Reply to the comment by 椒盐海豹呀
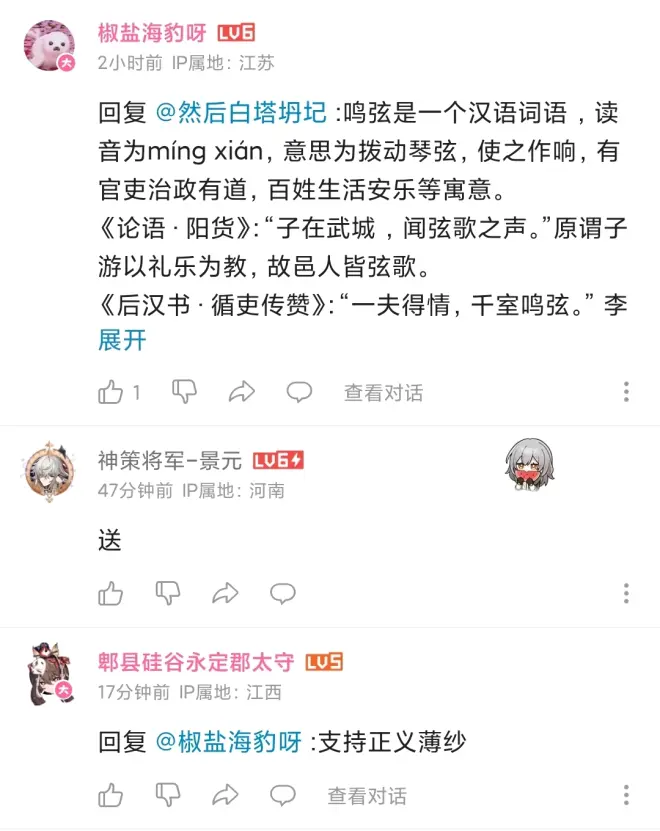660x831 pixels. point(299,393)
